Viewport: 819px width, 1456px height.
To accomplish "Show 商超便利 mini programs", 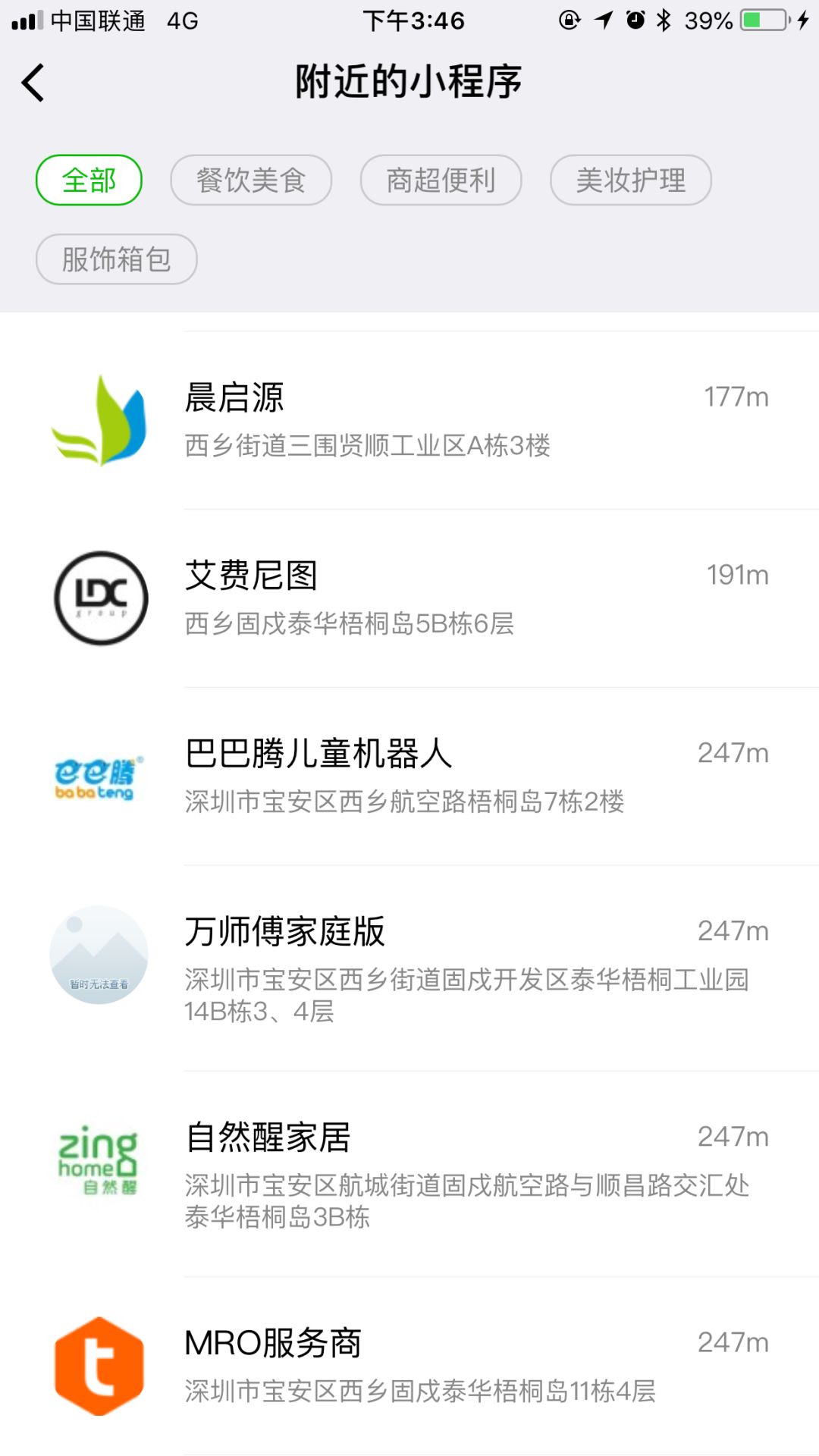I will click(x=441, y=180).
